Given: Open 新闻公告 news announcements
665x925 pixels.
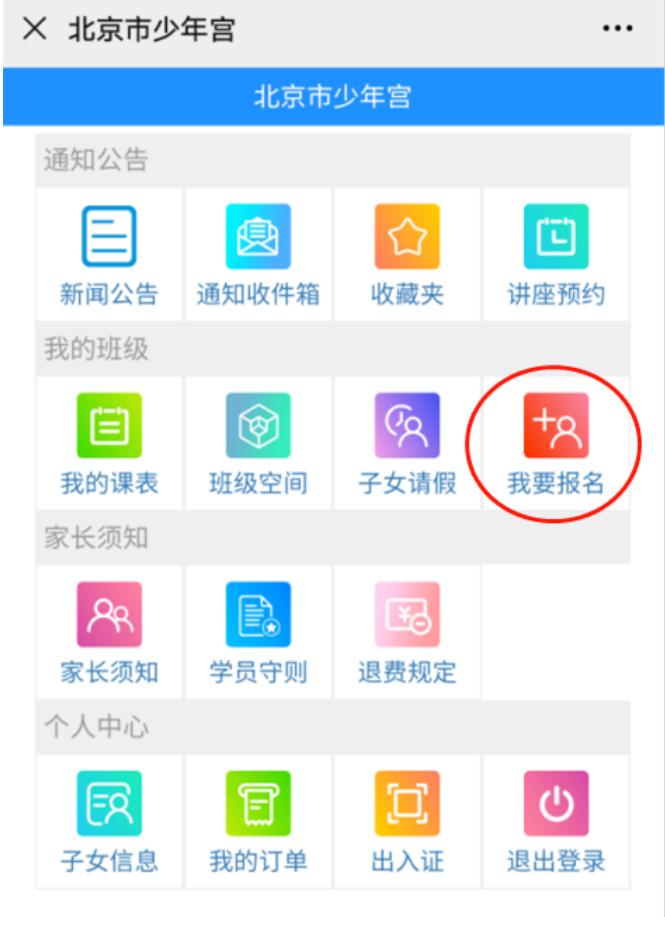Looking at the screenshot, I should click(109, 255).
